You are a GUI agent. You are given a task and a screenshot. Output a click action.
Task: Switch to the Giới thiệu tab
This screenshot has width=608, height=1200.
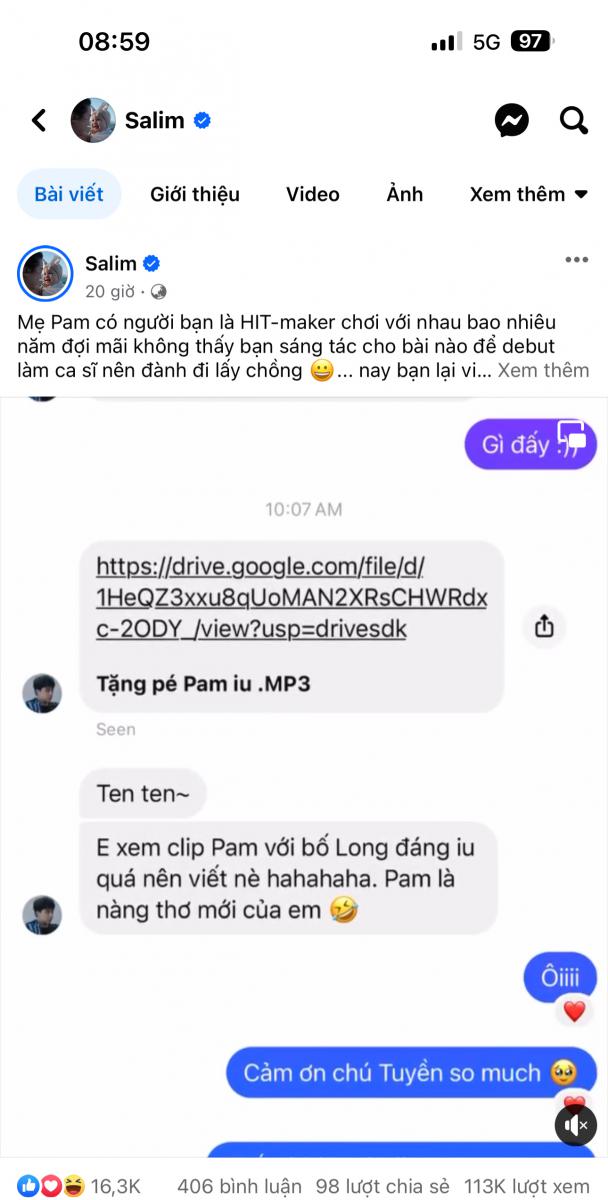[195, 194]
